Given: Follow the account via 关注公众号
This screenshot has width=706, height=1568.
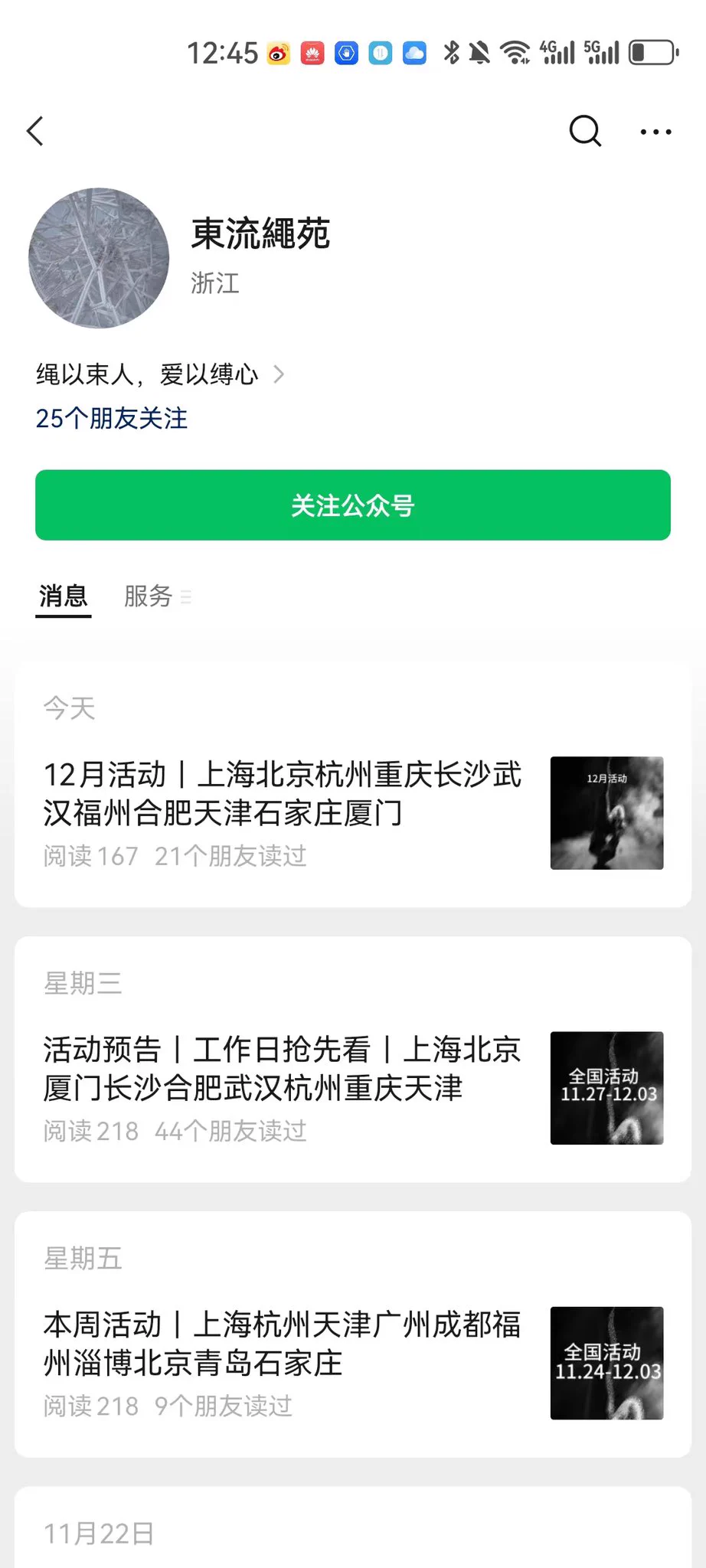Looking at the screenshot, I should [353, 505].
